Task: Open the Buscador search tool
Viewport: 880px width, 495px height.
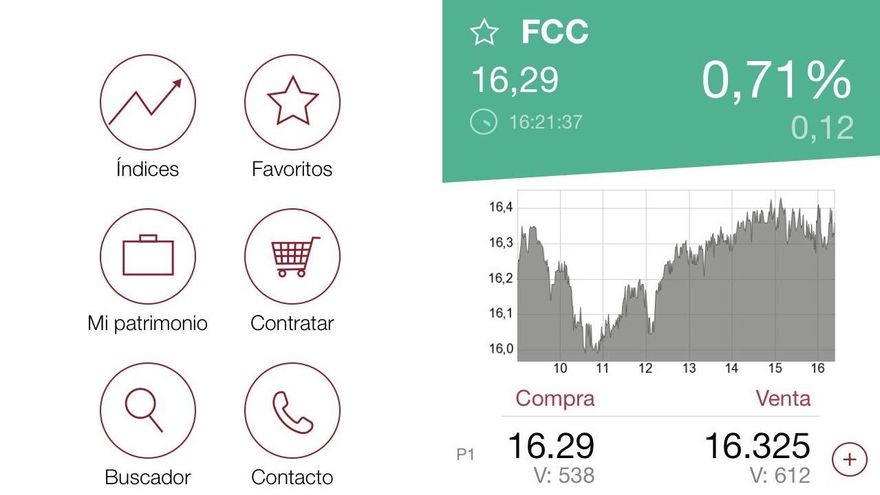Action: [x=147, y=411]
